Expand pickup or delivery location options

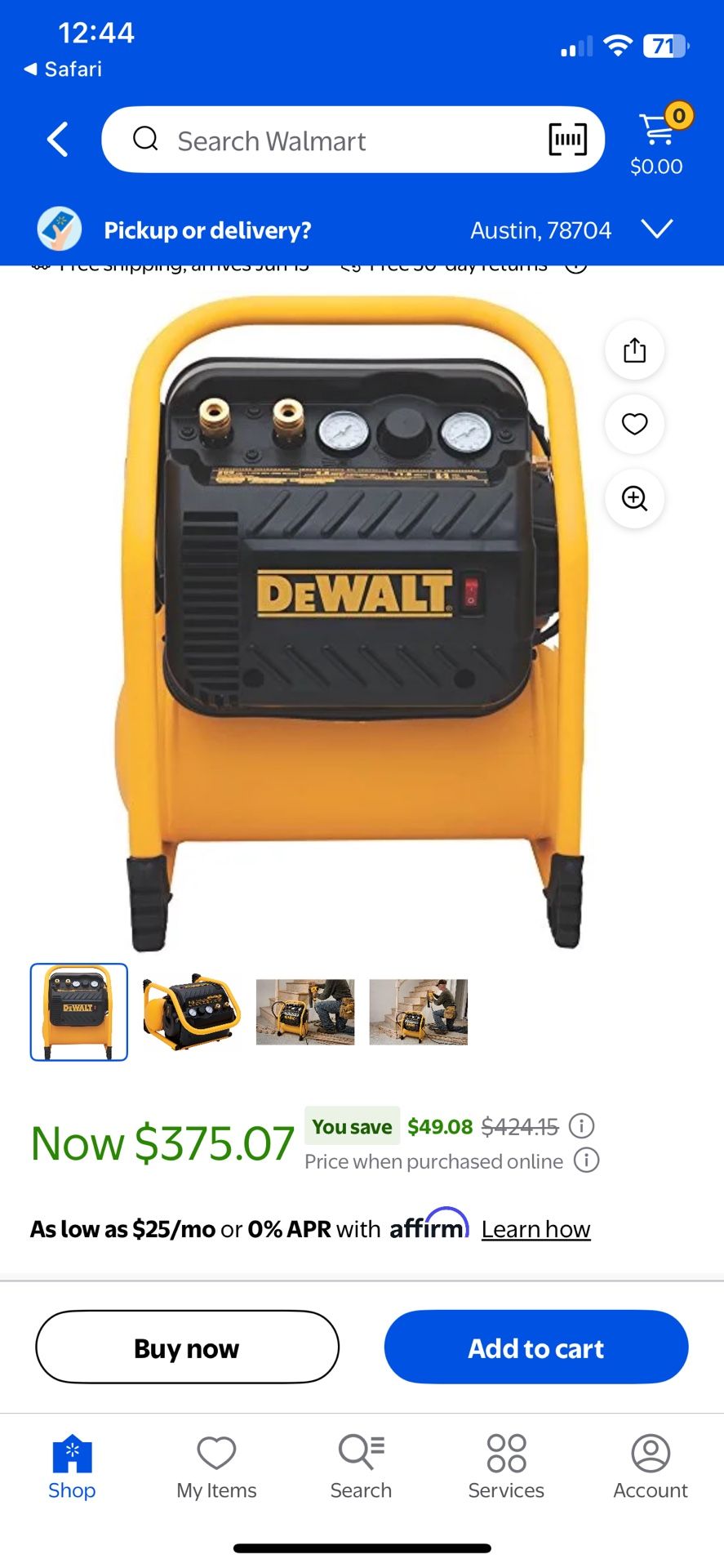tap(656, 229)
